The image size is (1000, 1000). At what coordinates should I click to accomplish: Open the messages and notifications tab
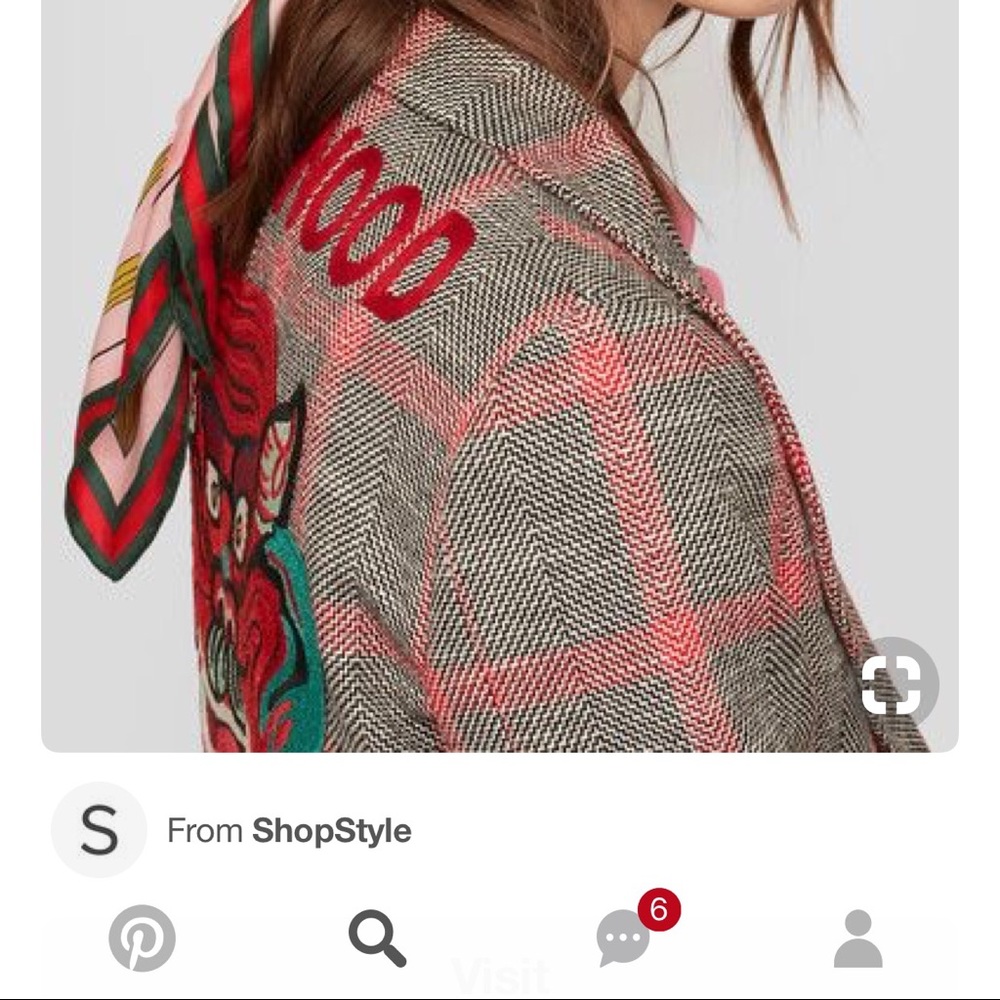click(625, 938)
